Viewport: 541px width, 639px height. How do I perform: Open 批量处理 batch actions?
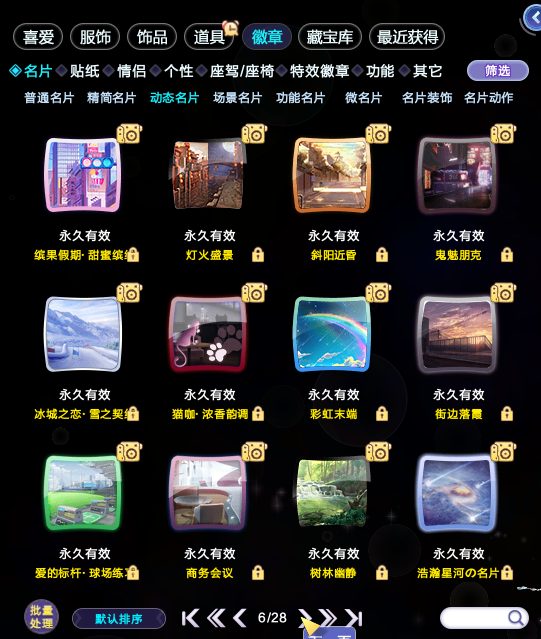tap(41, 617)
